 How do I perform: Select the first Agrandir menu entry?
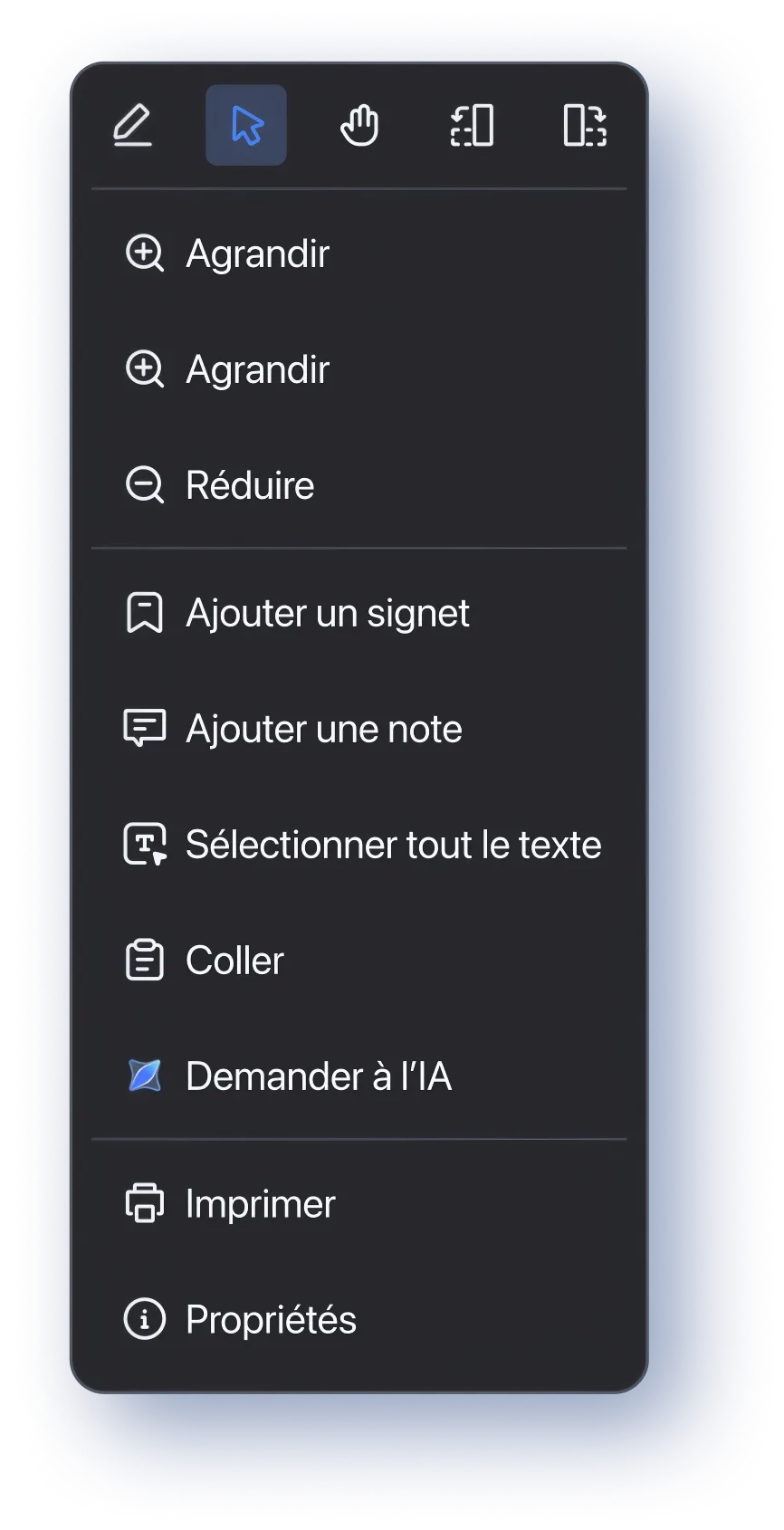coord(257,253)
